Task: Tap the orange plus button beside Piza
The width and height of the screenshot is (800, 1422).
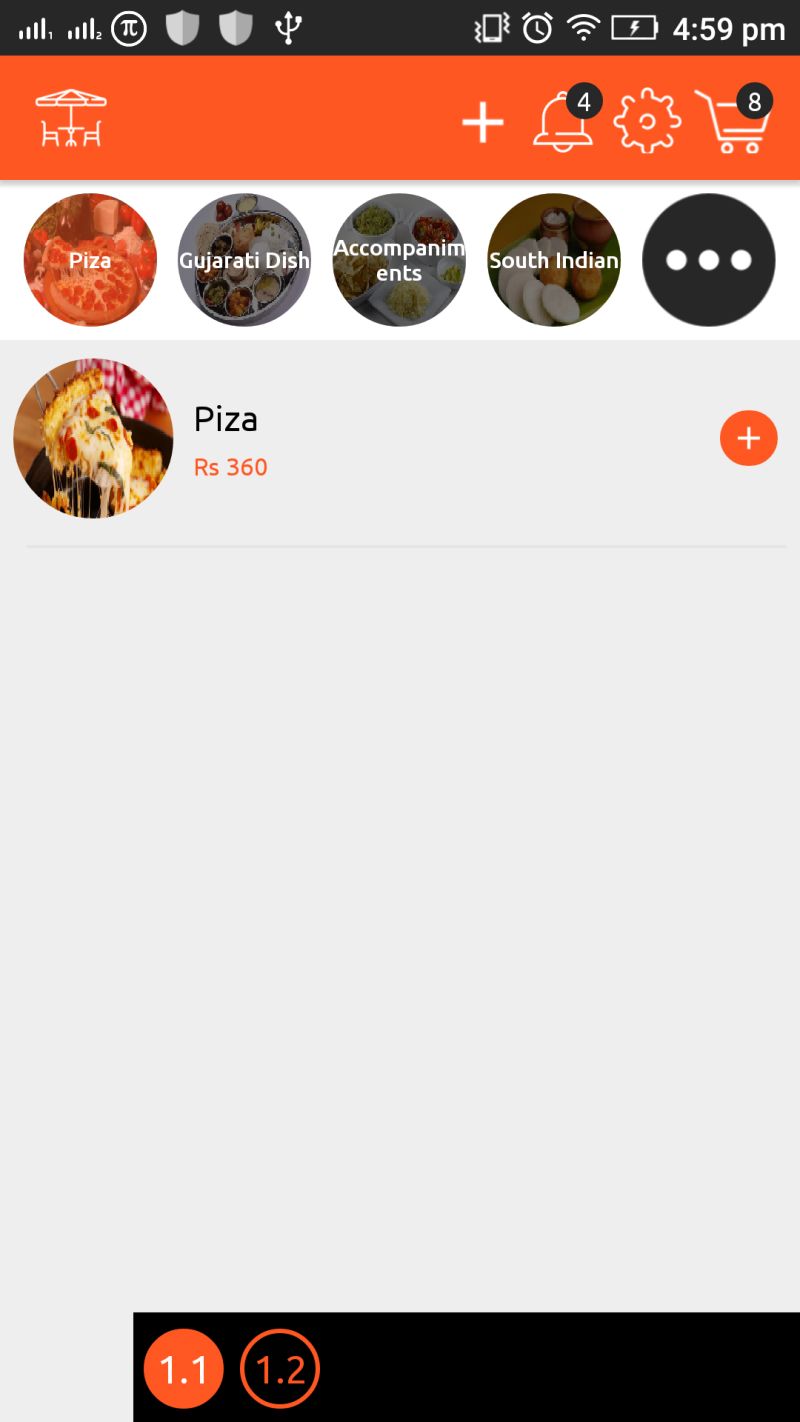Action: [748, 438]
